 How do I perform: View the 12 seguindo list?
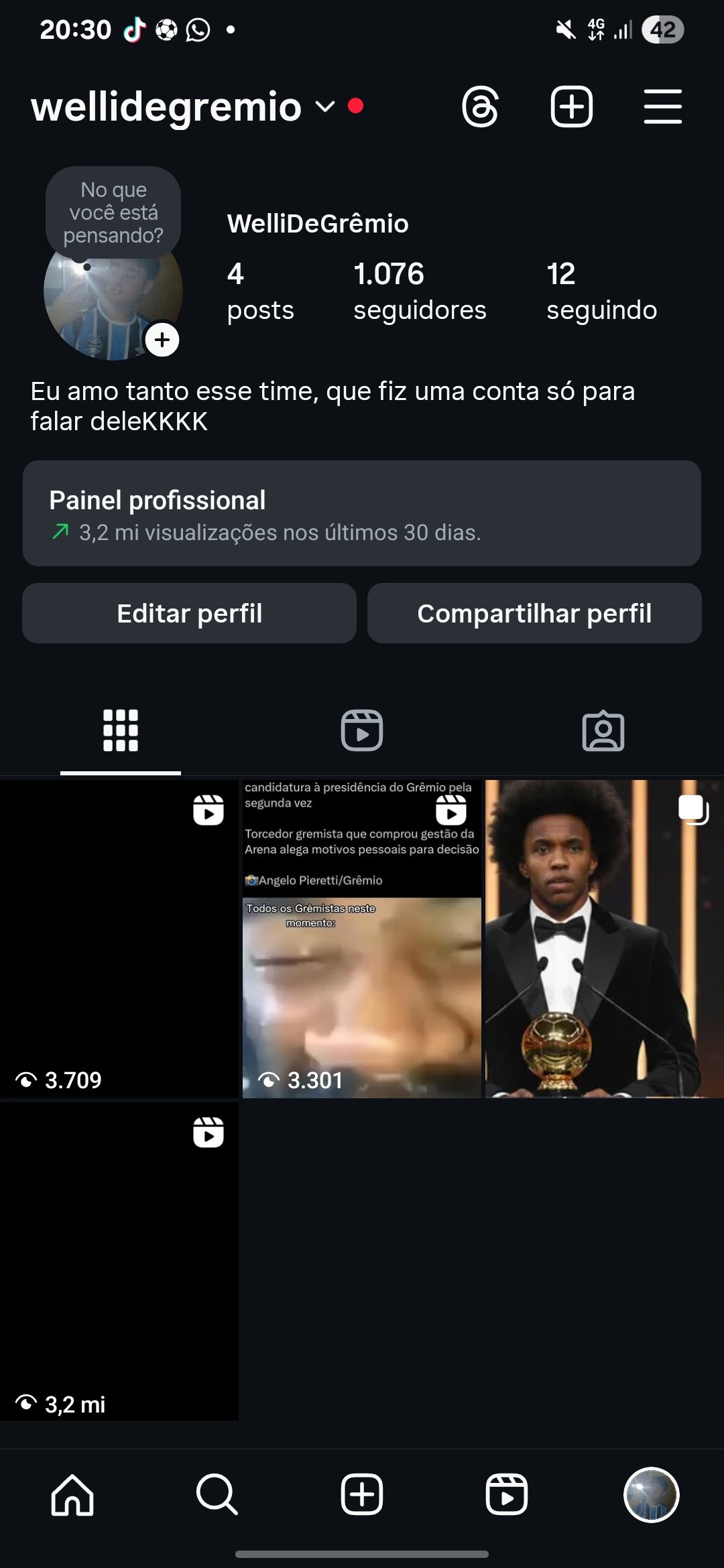pos(601,291)
